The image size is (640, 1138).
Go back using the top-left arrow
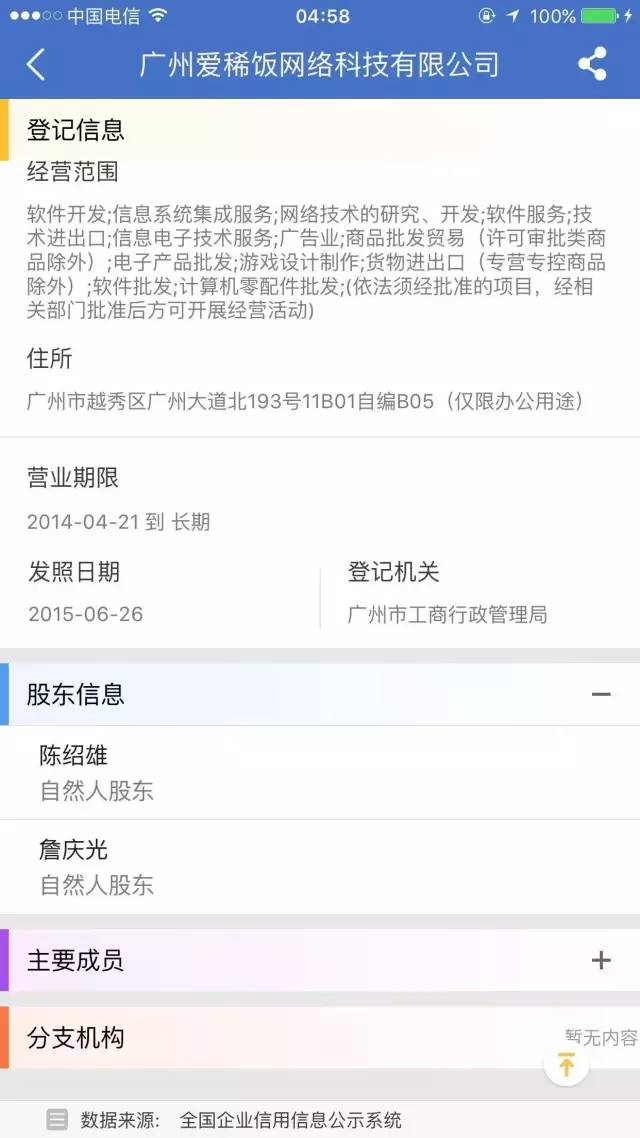click(36, 65)
